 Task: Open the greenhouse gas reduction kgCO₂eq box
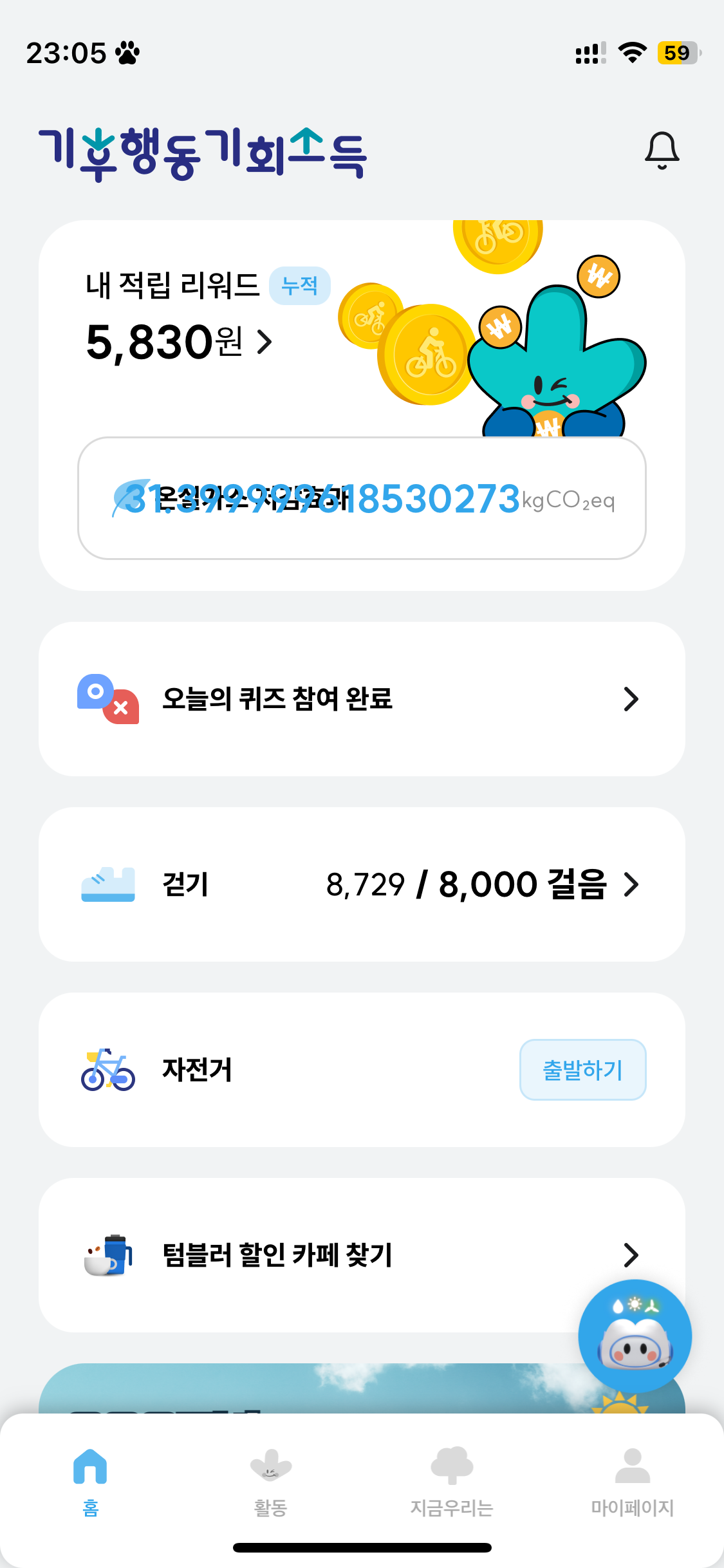[362, 498]
